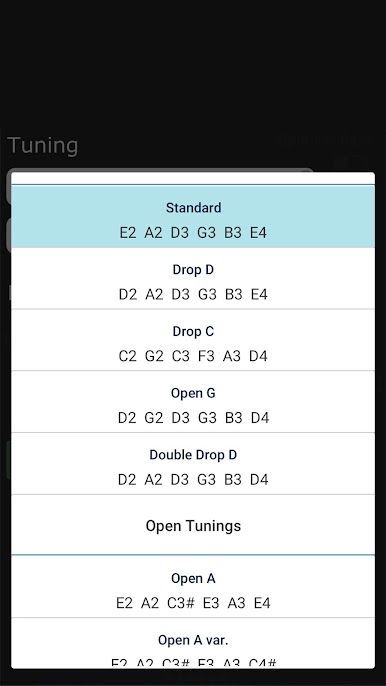Choose Double Drop D tuning
The height and width of the screenshot is (686, 386).
[x=193, y=463]
